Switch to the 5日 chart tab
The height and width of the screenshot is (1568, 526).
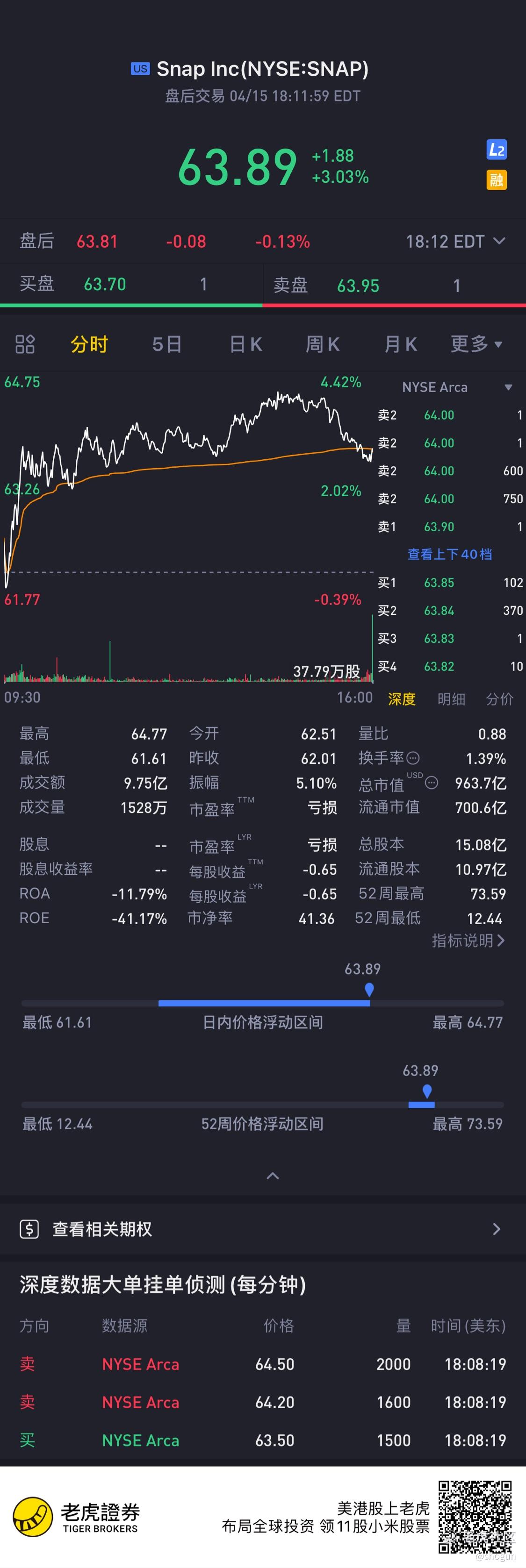167,344
